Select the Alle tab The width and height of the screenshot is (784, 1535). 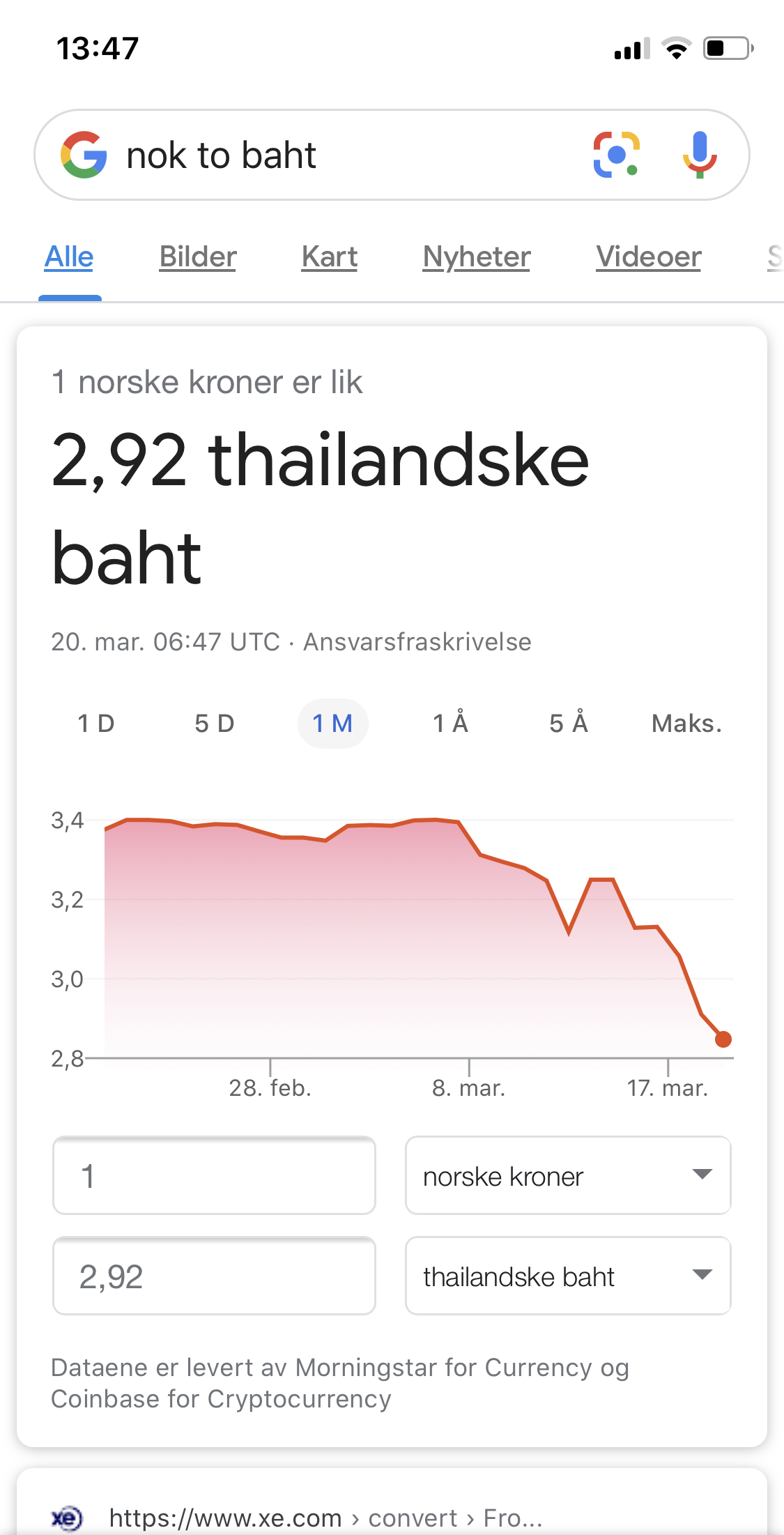tap(69, 257)
